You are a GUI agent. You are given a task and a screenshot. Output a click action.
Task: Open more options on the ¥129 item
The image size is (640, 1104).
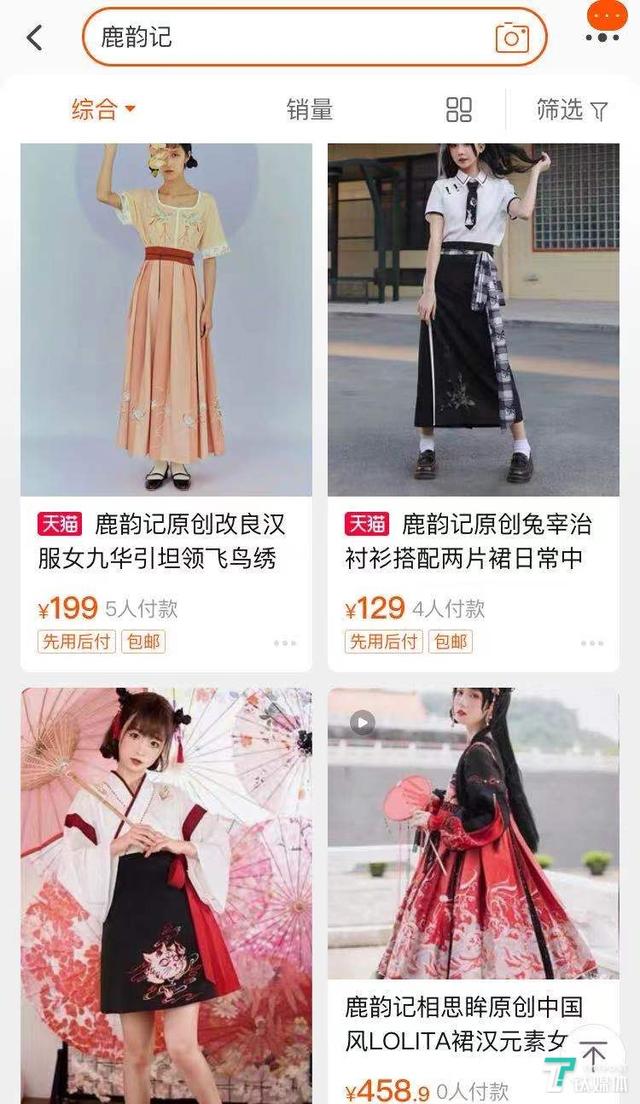pyautogui.click(x=592, y=643)
